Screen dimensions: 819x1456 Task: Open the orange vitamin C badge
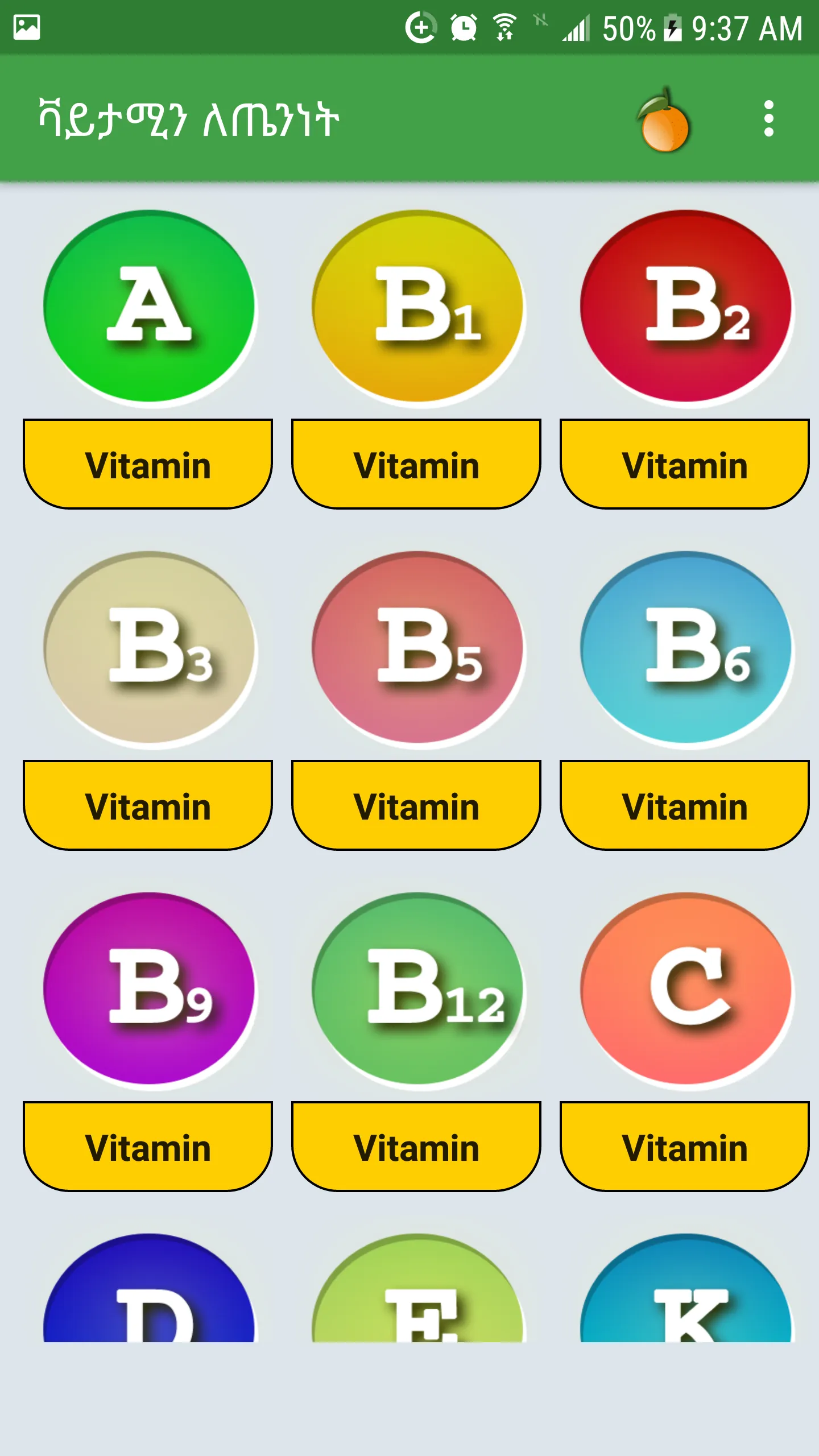click(686, 991)
